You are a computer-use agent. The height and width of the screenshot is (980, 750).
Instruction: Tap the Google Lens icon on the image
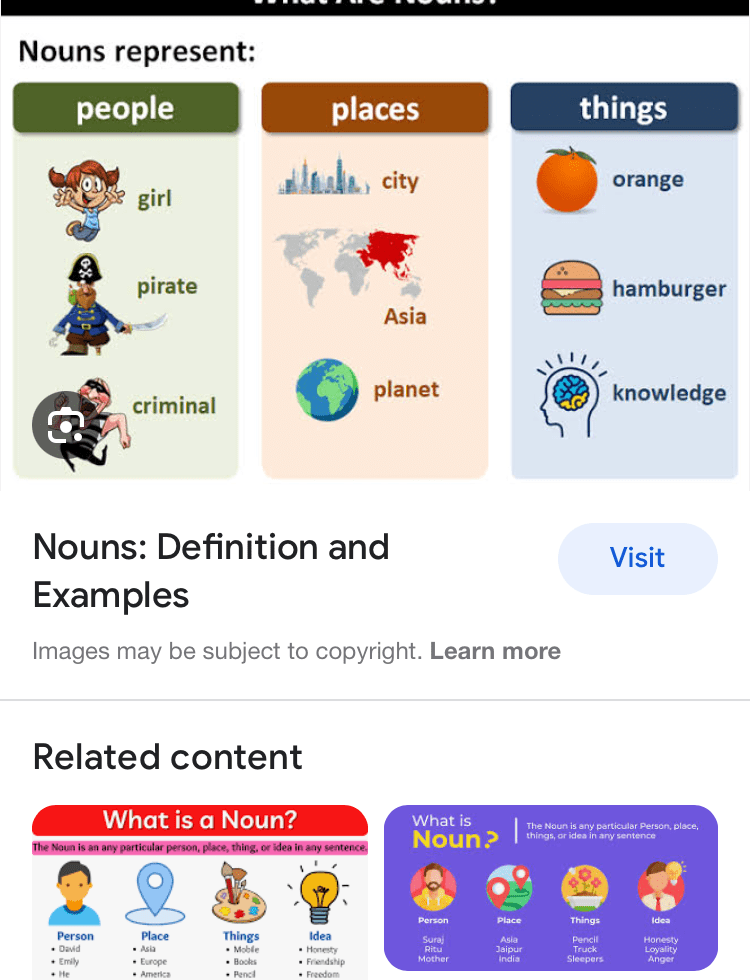66,425
